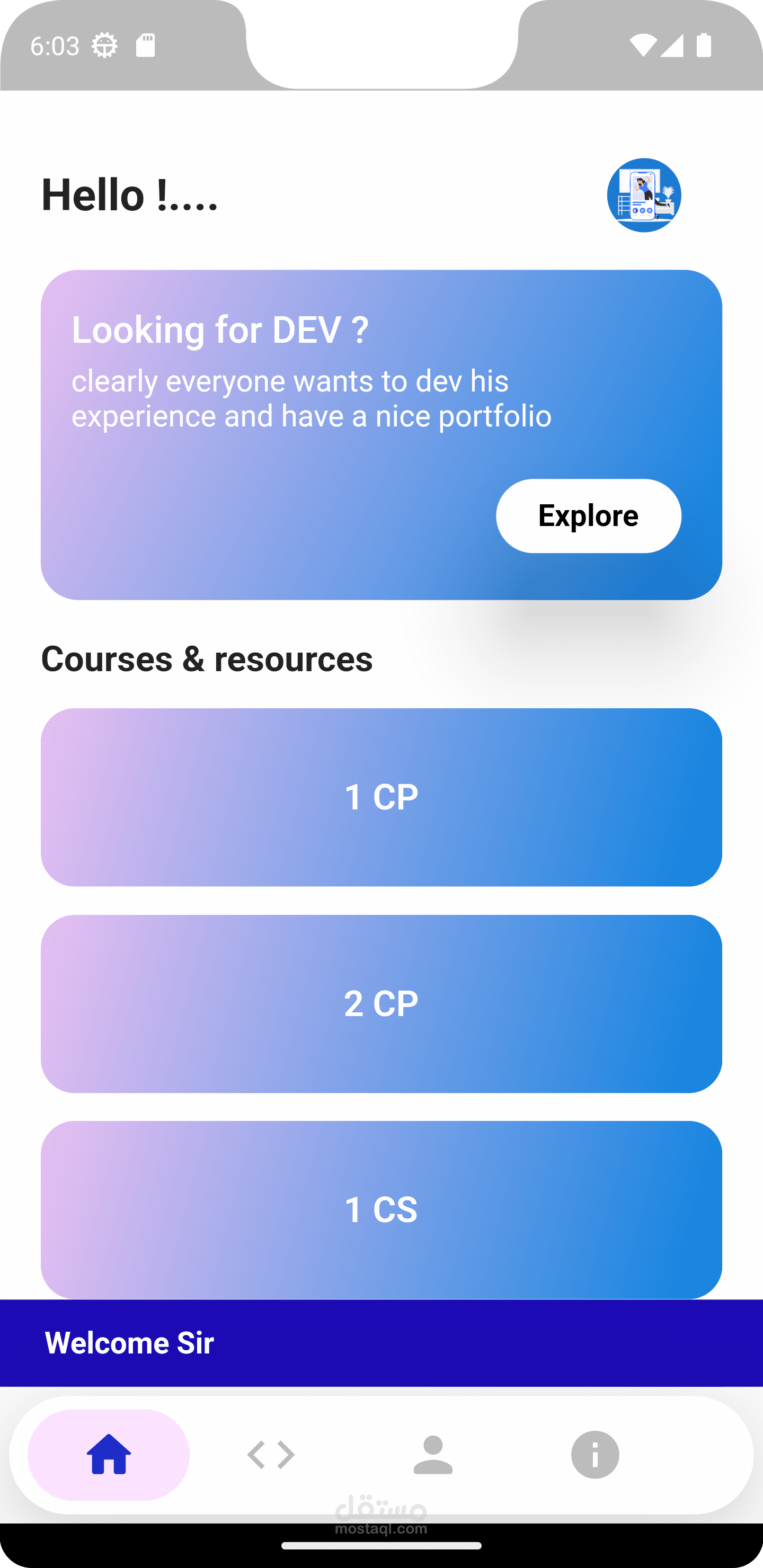Tap the Explore button
The height and width of the screenshot is (1568, 763).
click(x=588, y=515)
